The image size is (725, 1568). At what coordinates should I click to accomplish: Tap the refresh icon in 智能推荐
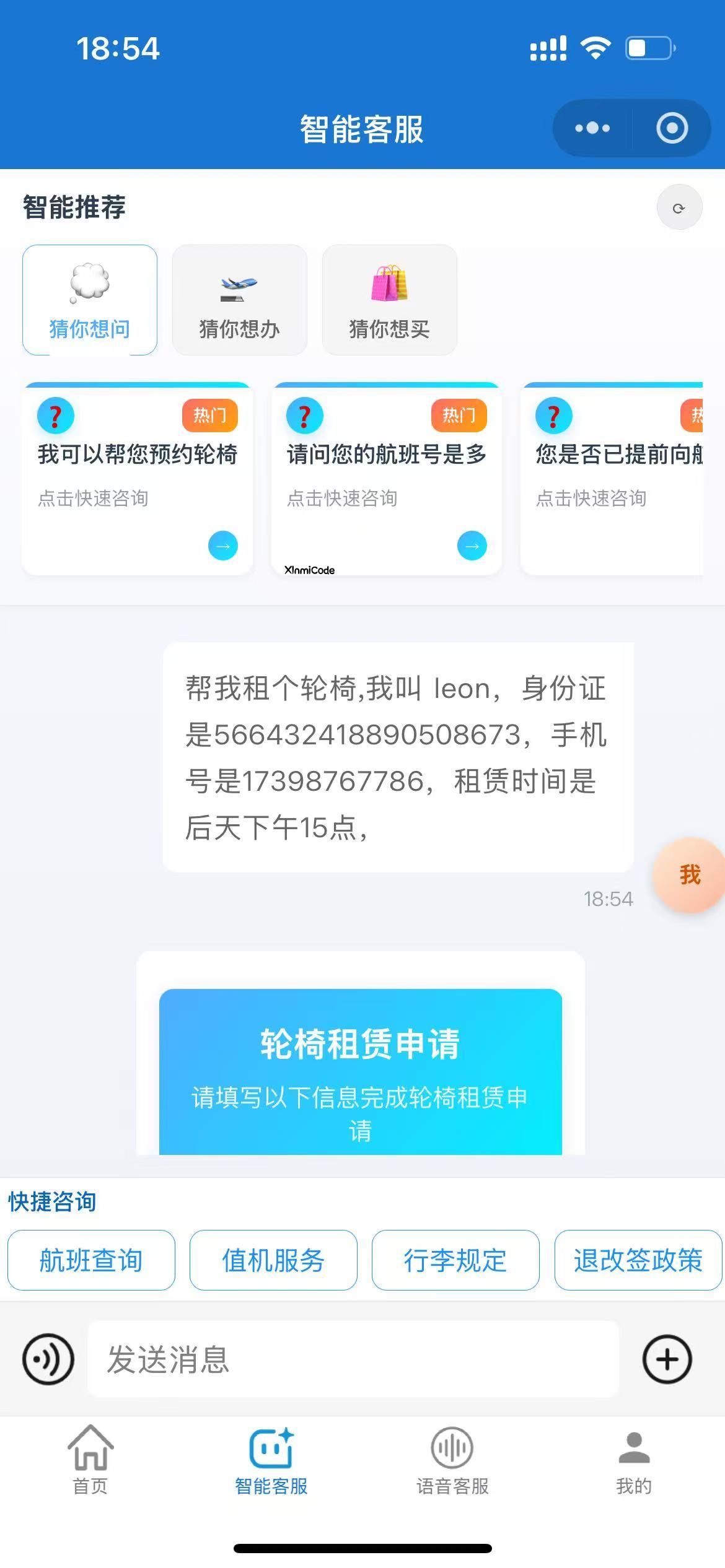click(x=679, y=207)
